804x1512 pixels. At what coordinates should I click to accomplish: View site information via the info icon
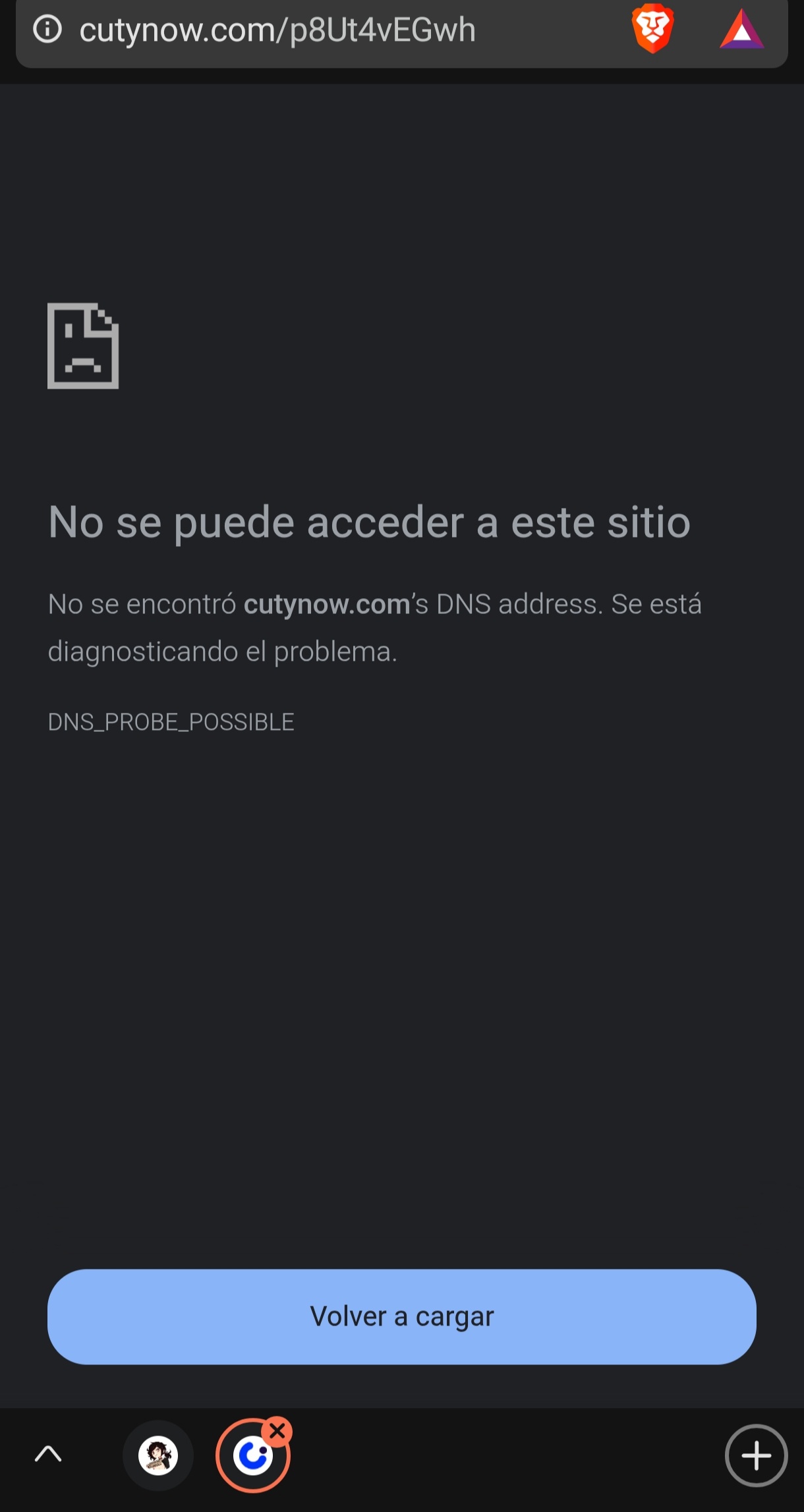[x=47, y=29]
